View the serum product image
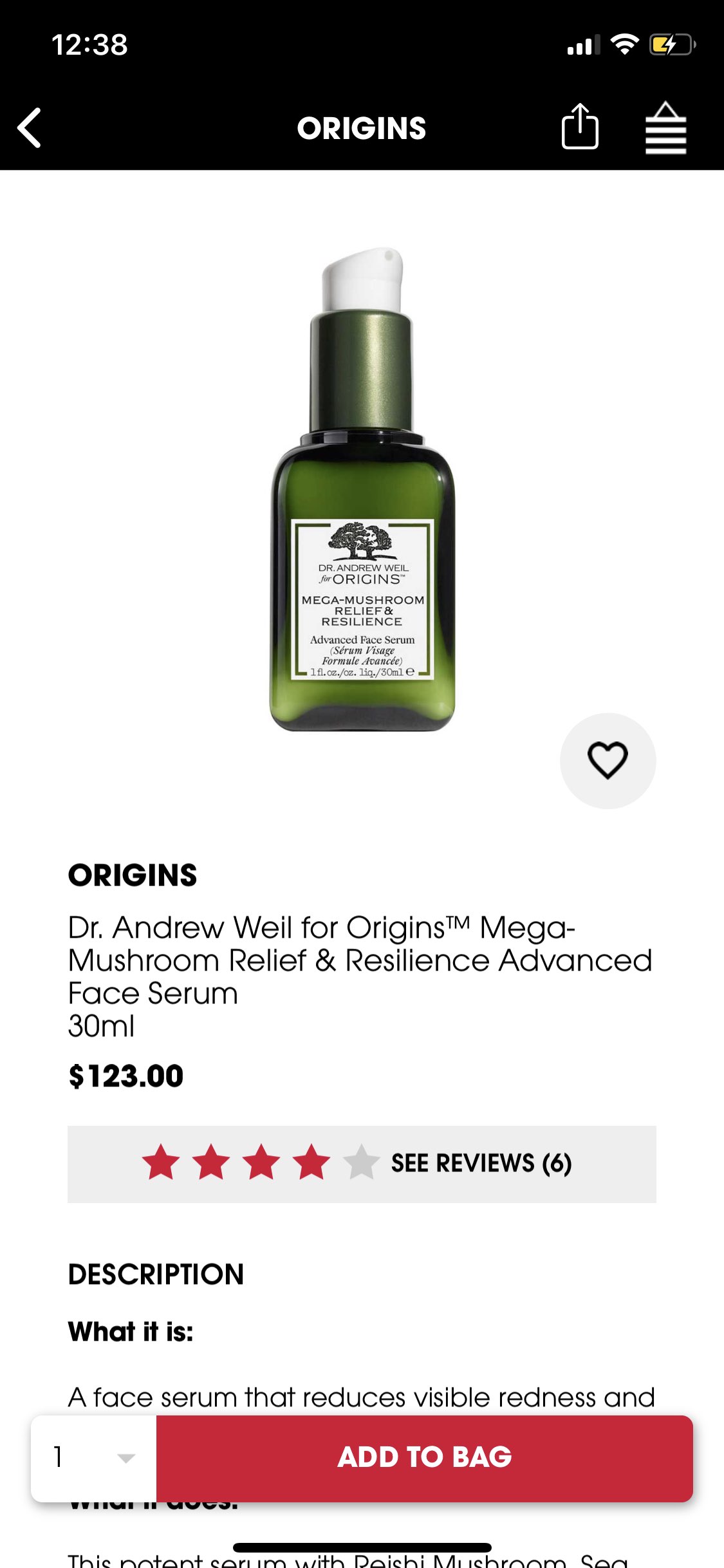This screenshot has width=724, height=1568. pos(362,489)
